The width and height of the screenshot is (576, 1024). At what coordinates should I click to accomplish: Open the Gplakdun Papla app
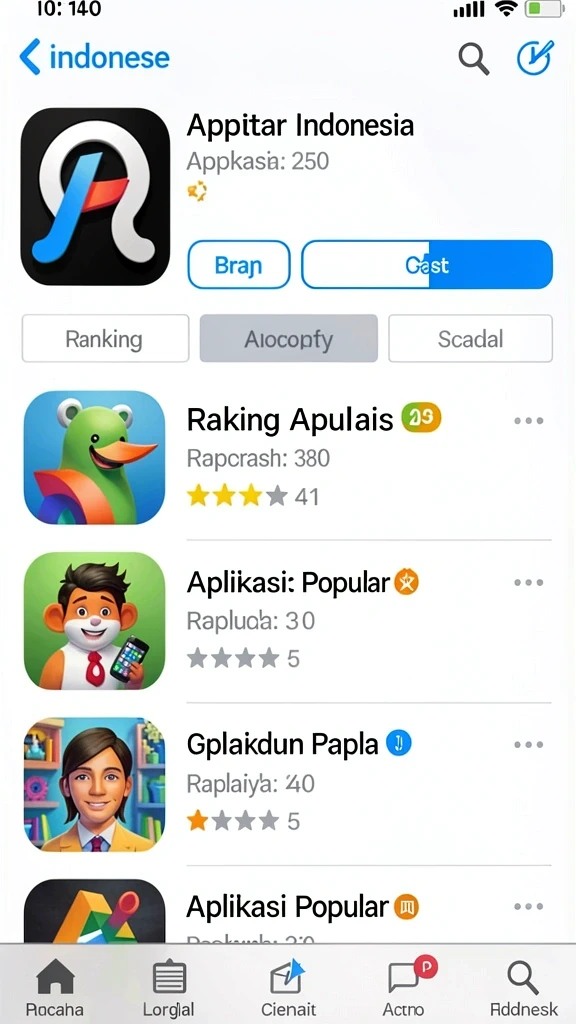287,784
